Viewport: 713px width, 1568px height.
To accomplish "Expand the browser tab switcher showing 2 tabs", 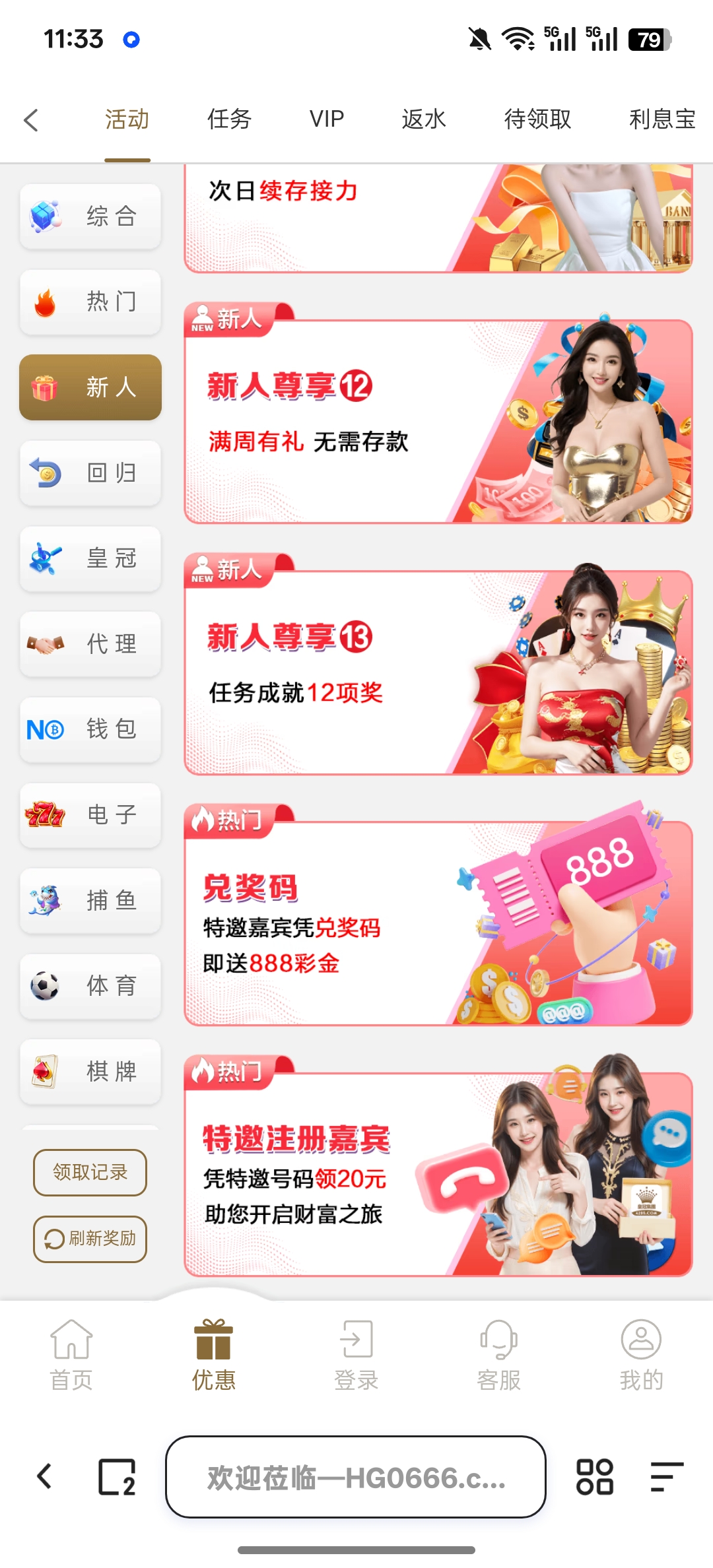I will (116, 1478).
